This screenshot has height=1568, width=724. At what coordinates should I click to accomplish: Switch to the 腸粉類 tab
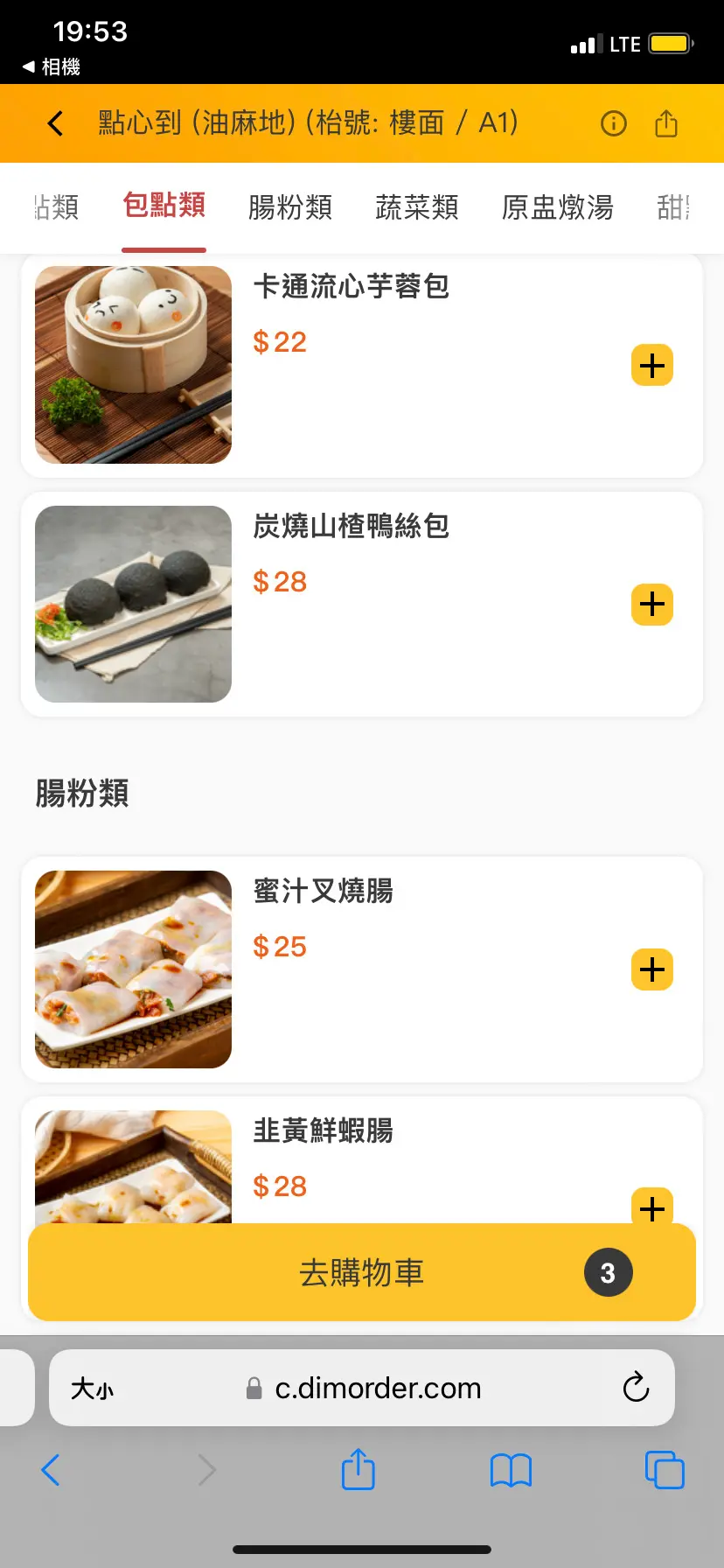point(290,207)
